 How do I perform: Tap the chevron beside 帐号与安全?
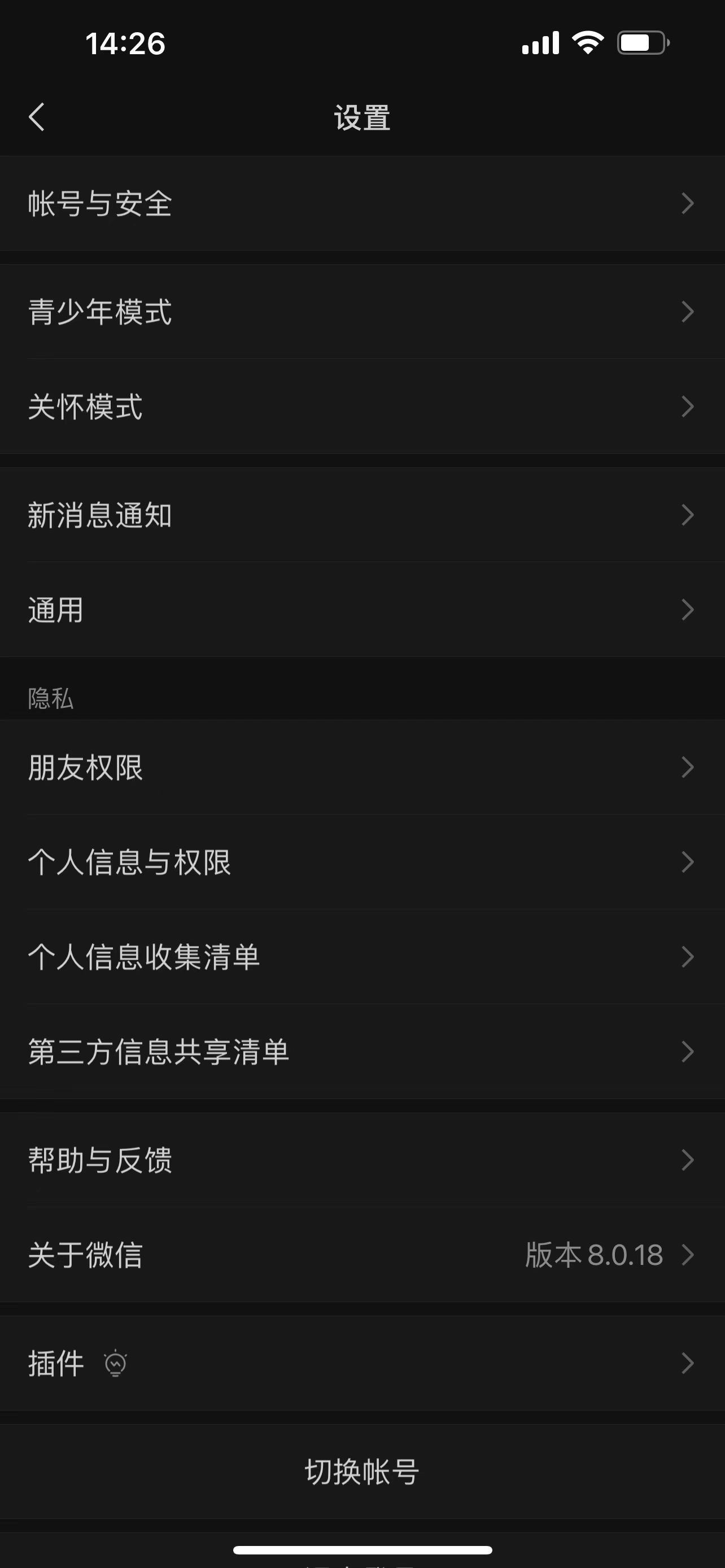687,204
